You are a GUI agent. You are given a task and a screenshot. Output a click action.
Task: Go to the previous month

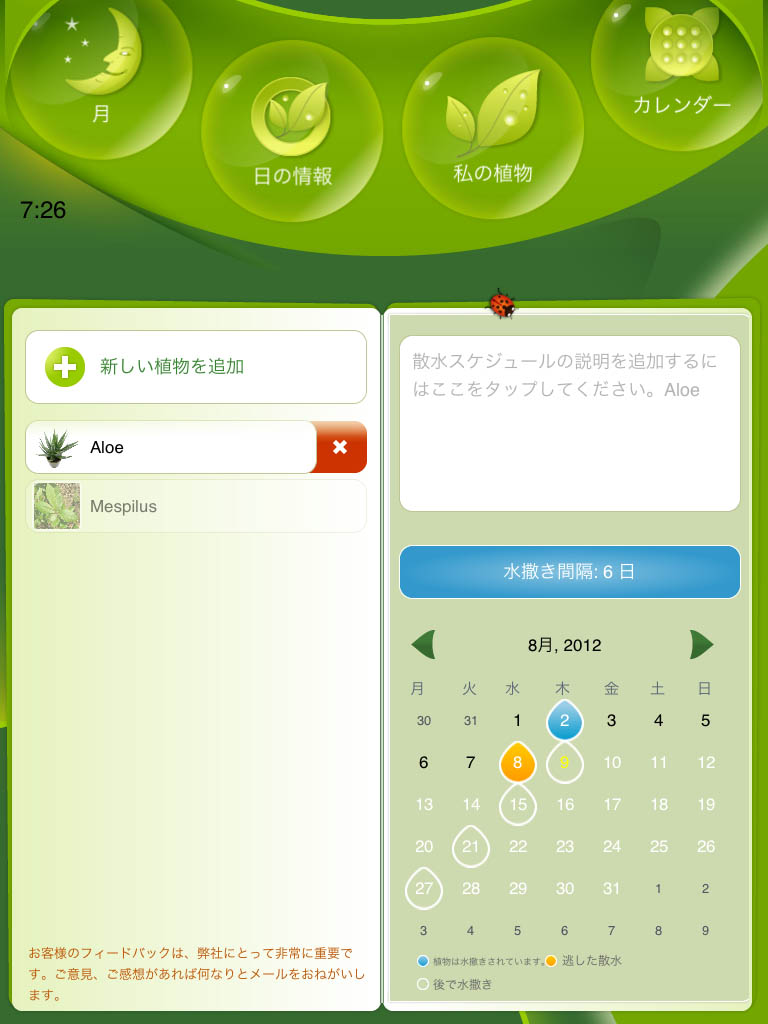pos(423,645)
